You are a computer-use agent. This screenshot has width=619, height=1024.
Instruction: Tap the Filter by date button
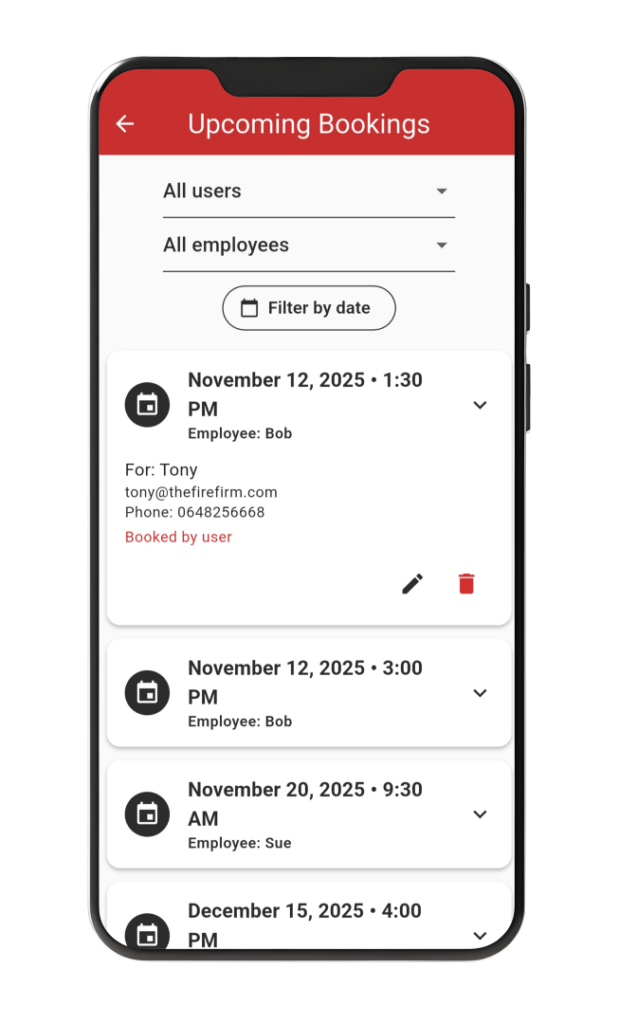[308, 308]
